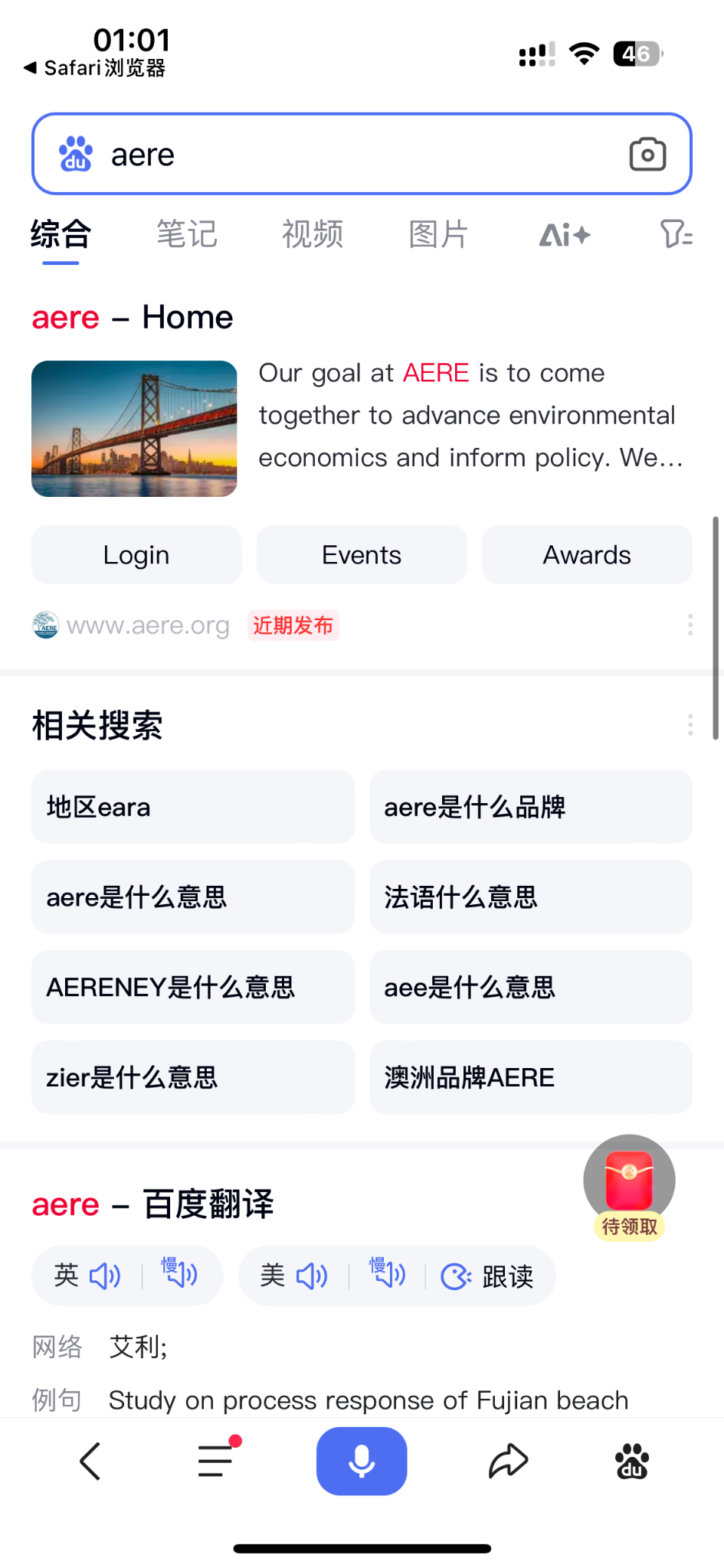Tap the search box containing aere
Image resolution: width=724 pixels, height=1568 pixels.
360,155
